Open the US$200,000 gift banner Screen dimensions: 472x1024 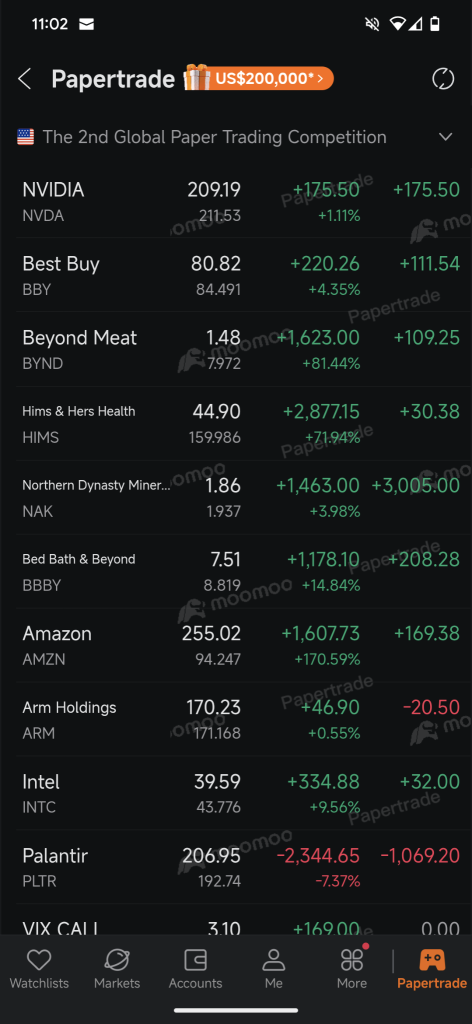coord(259,78)
